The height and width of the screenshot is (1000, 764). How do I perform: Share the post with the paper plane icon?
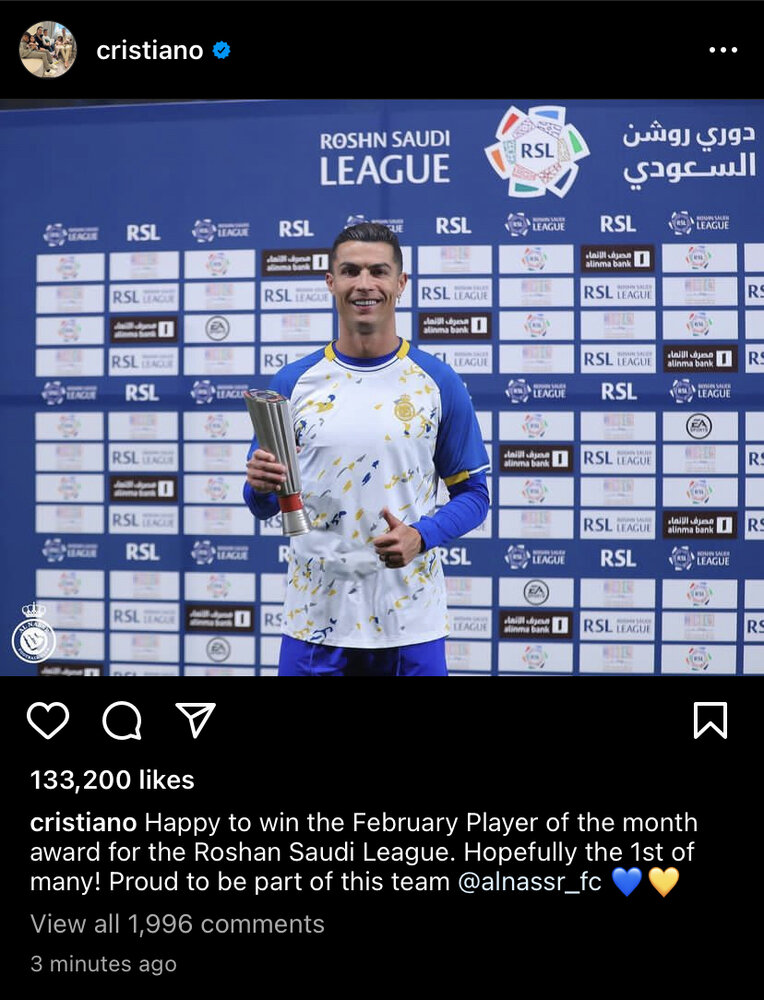point(195,719)
